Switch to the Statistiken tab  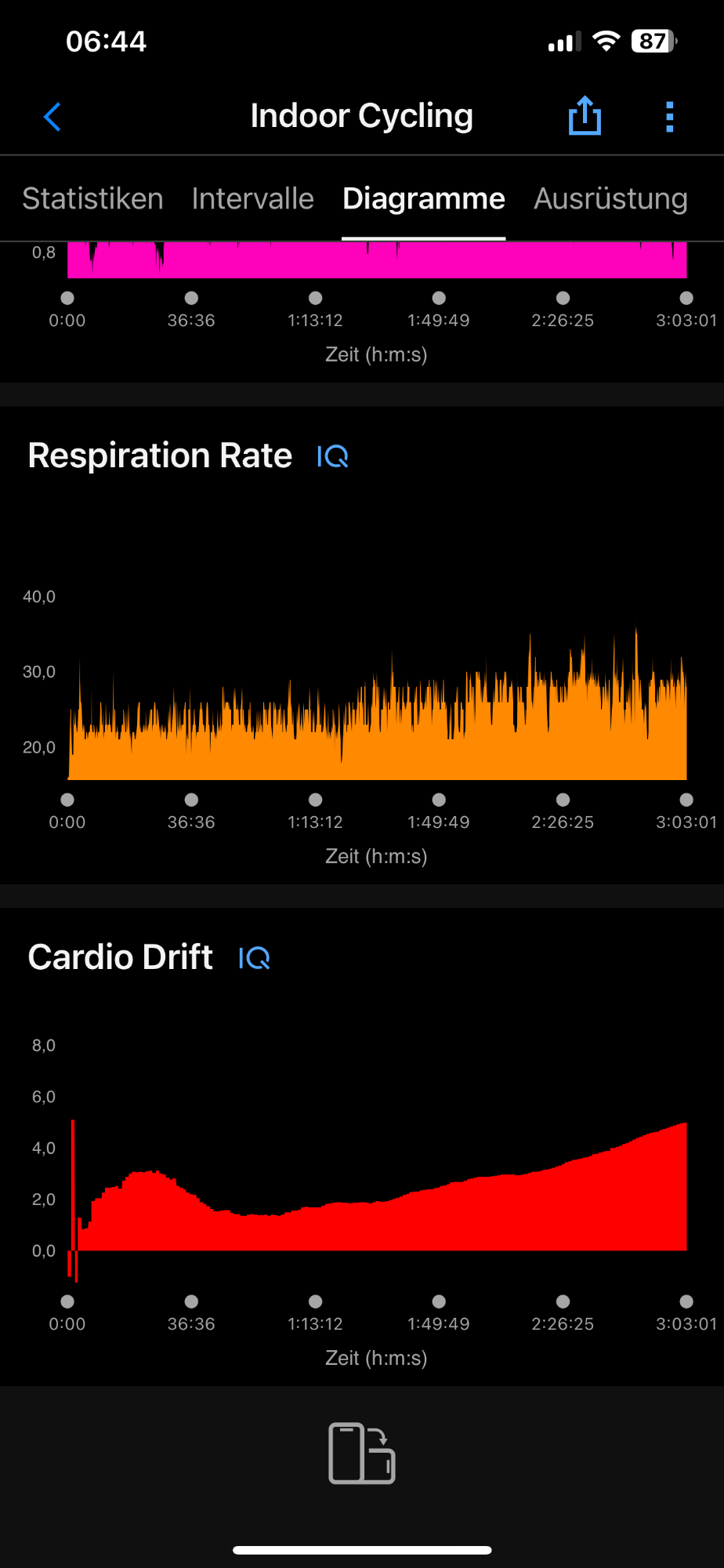click(x=92, y=199)
